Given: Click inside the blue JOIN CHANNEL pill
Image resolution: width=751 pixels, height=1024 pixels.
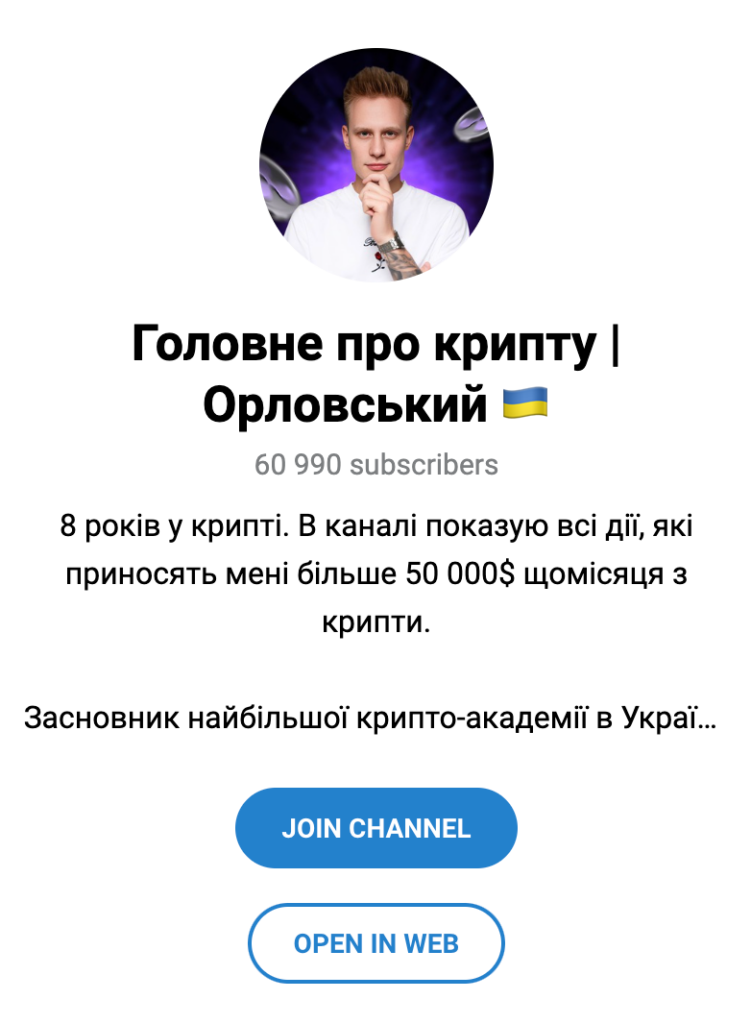Looking at the screenshot, I should (x=375, y=827).
